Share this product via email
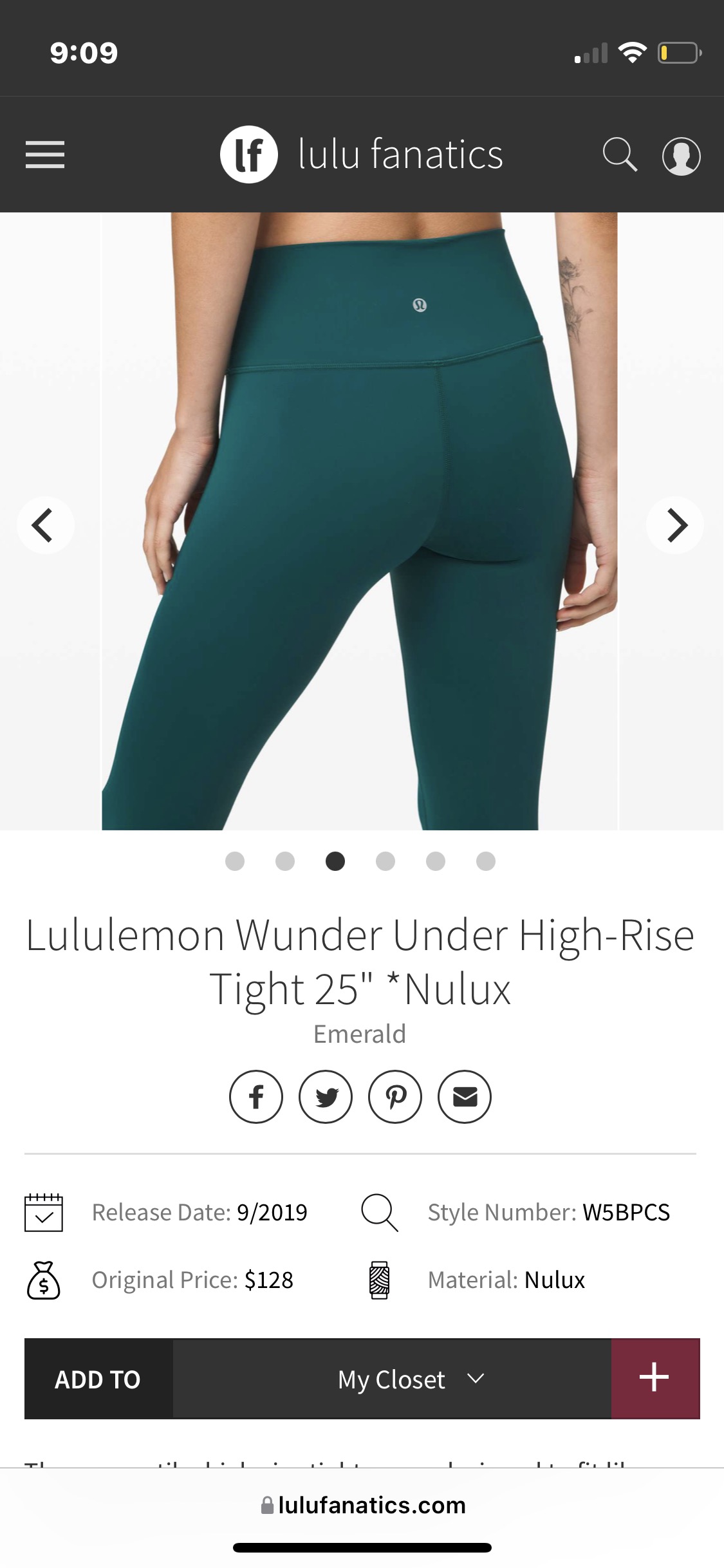This screenshot has height=1568, width=724. coord(465,1097)
